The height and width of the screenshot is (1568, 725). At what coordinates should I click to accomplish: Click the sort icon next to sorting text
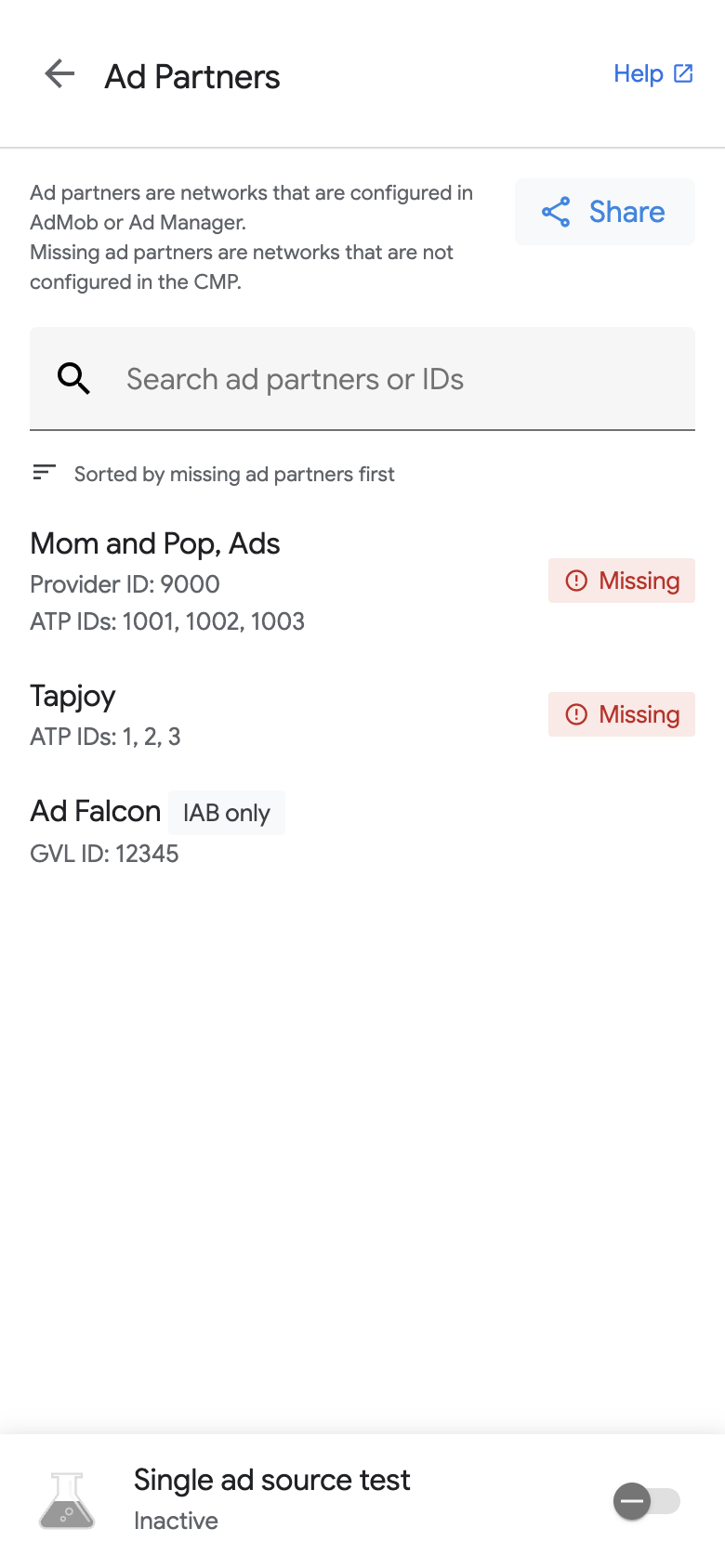click(x=43, y=473)
